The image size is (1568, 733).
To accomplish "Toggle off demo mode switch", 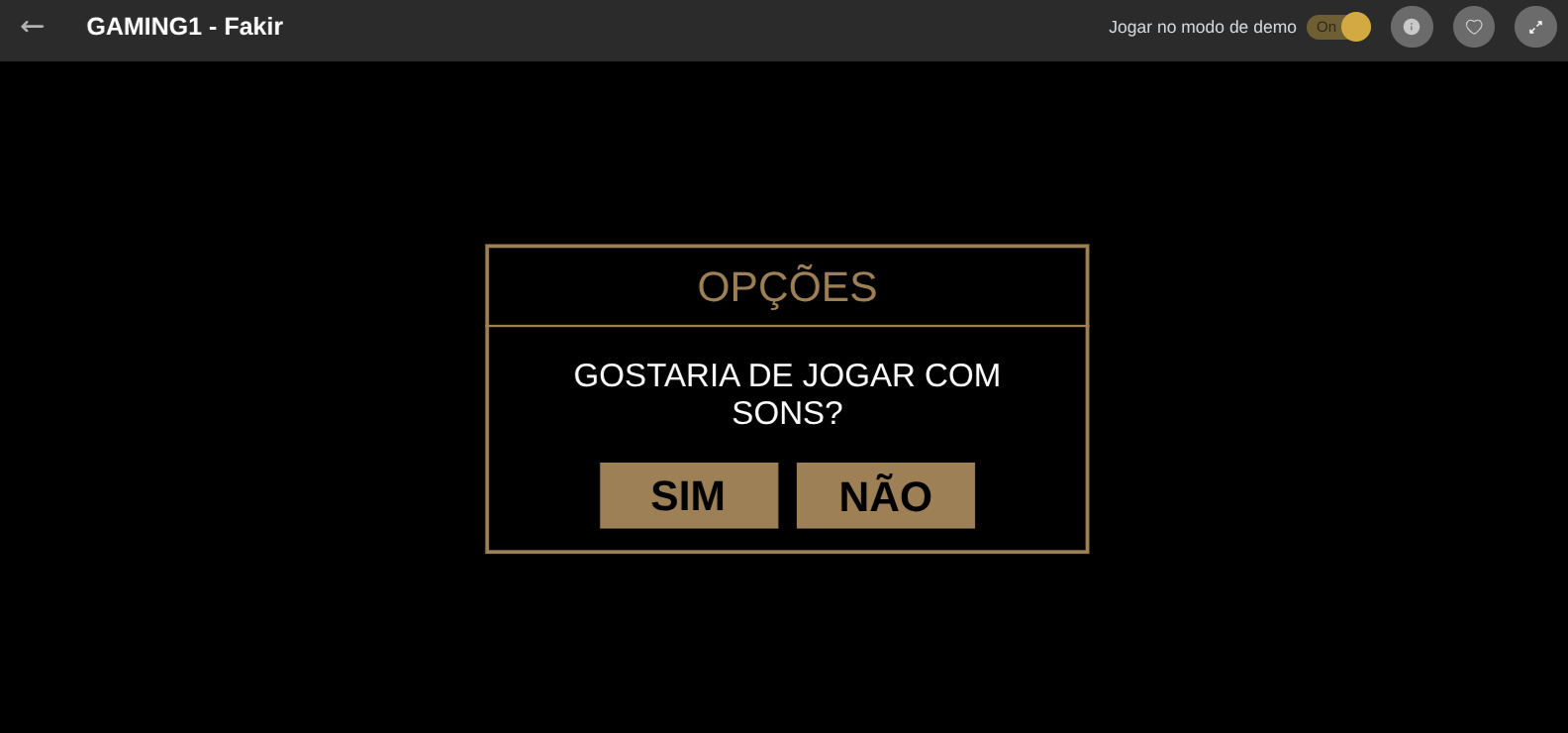I will click(1338, 27).
